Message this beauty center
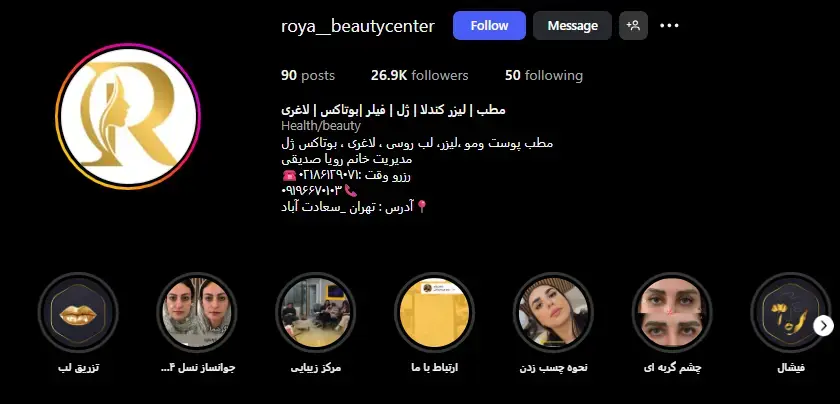840x404 pixels. [x=572, y=26]
